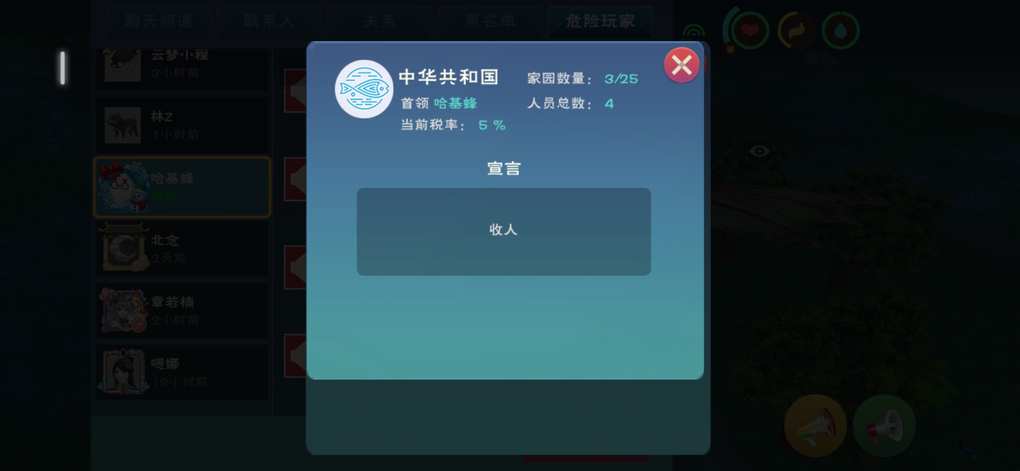The image size is (1020, 471).
Task: Close the 中华共和国 info dialog
Action: [x=682, y=66]
